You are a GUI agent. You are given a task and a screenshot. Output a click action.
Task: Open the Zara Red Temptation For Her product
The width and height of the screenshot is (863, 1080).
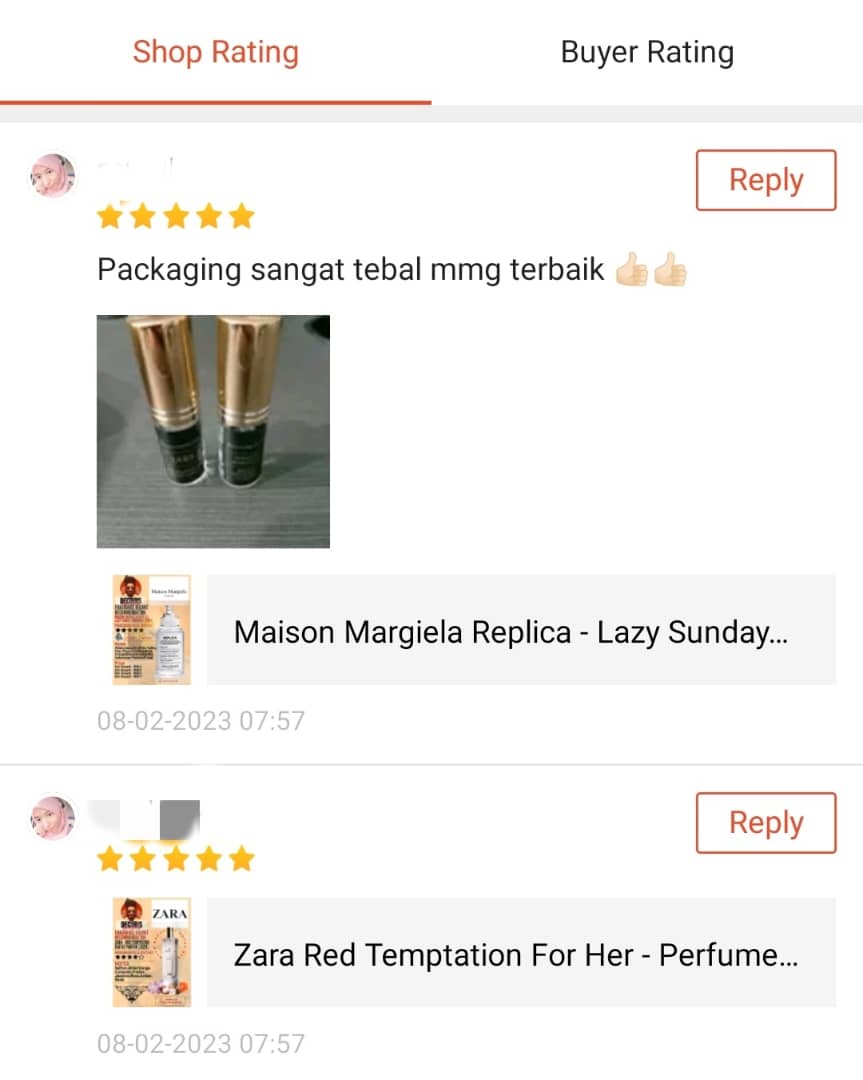tap(515, 954)
